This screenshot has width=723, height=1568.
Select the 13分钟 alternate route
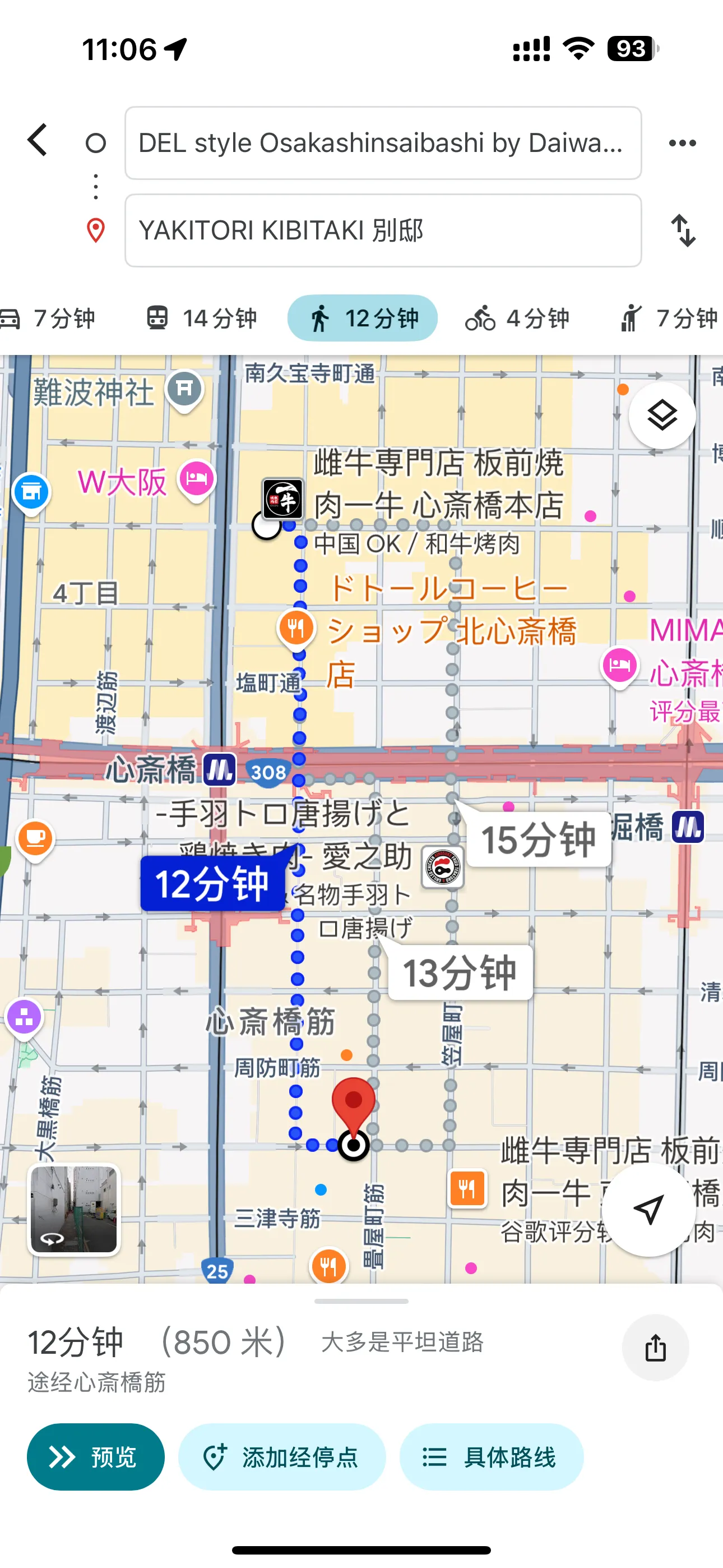click(x=460, y=972)
